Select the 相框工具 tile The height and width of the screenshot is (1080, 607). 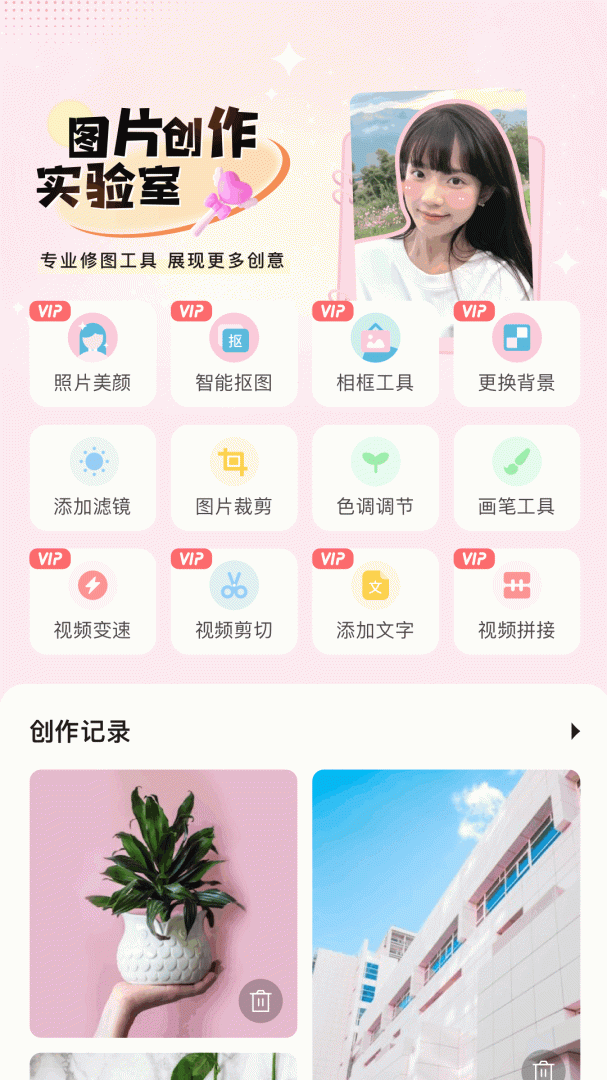375,354
